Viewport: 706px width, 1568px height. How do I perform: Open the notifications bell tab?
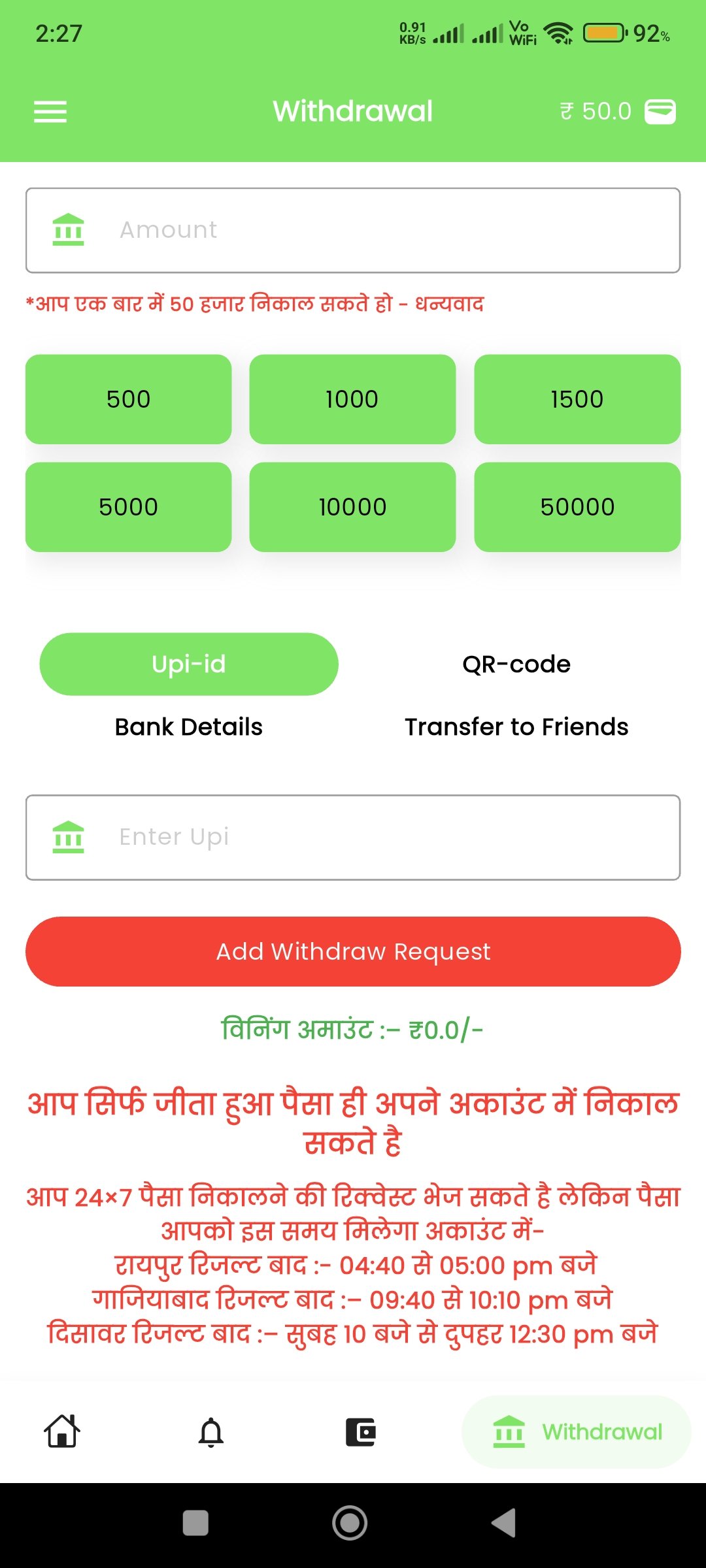pos(211,1431)
